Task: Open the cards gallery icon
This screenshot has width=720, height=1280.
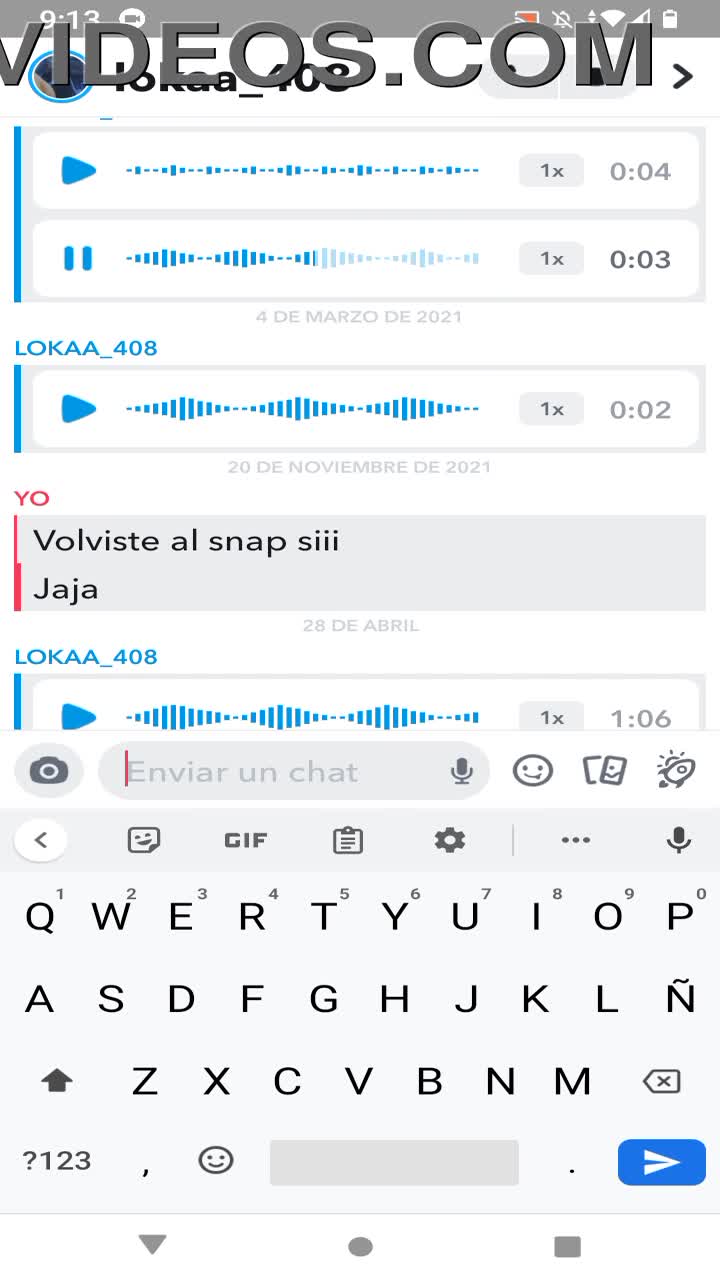Action: 604,770
